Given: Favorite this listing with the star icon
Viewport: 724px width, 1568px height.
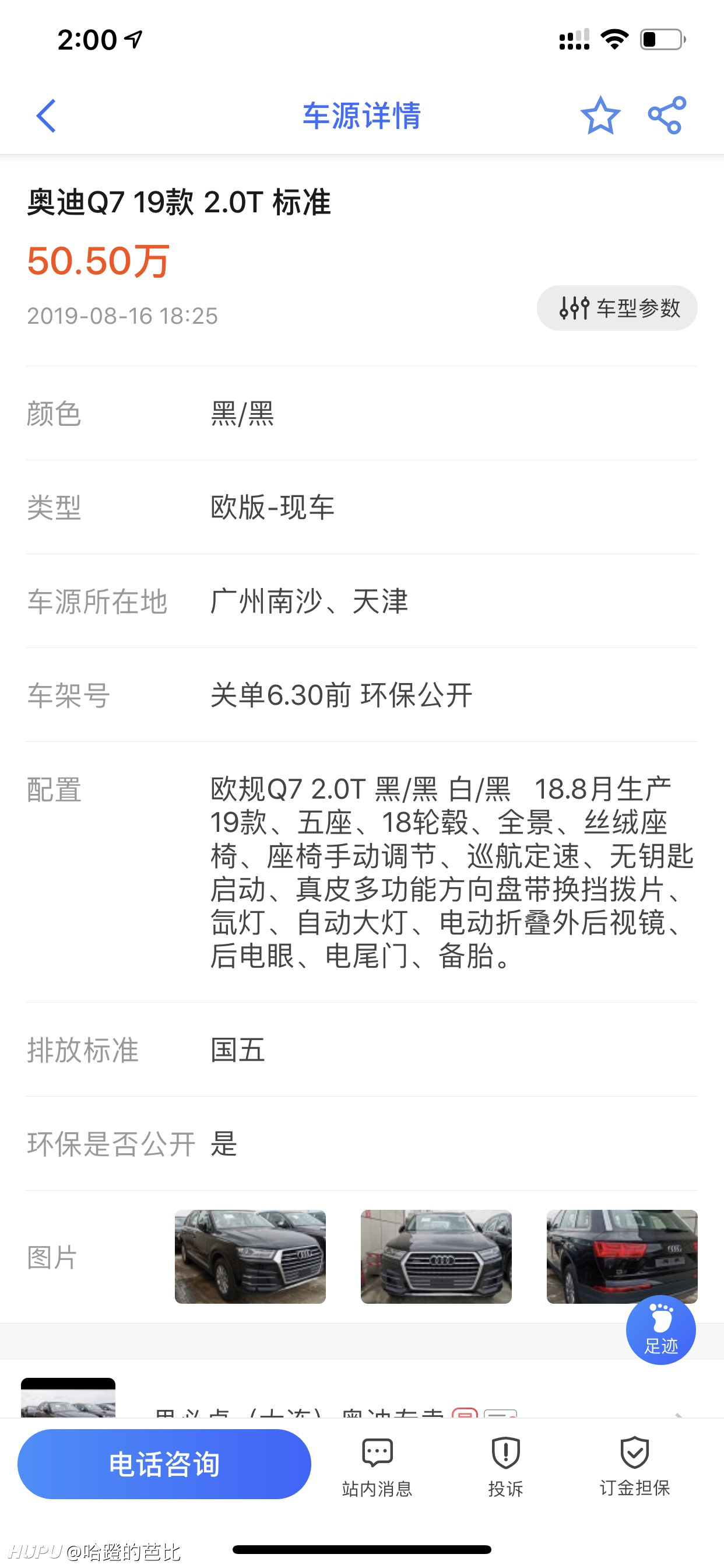Looking at the screenshot, I should click(x=600, y=116).
